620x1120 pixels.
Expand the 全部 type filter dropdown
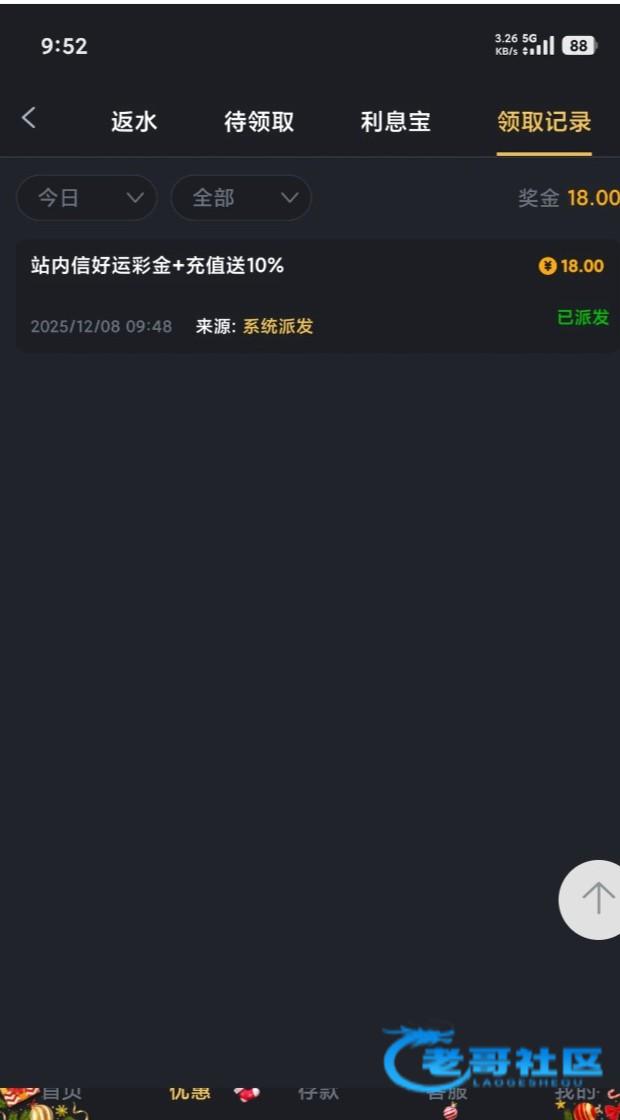241,198
